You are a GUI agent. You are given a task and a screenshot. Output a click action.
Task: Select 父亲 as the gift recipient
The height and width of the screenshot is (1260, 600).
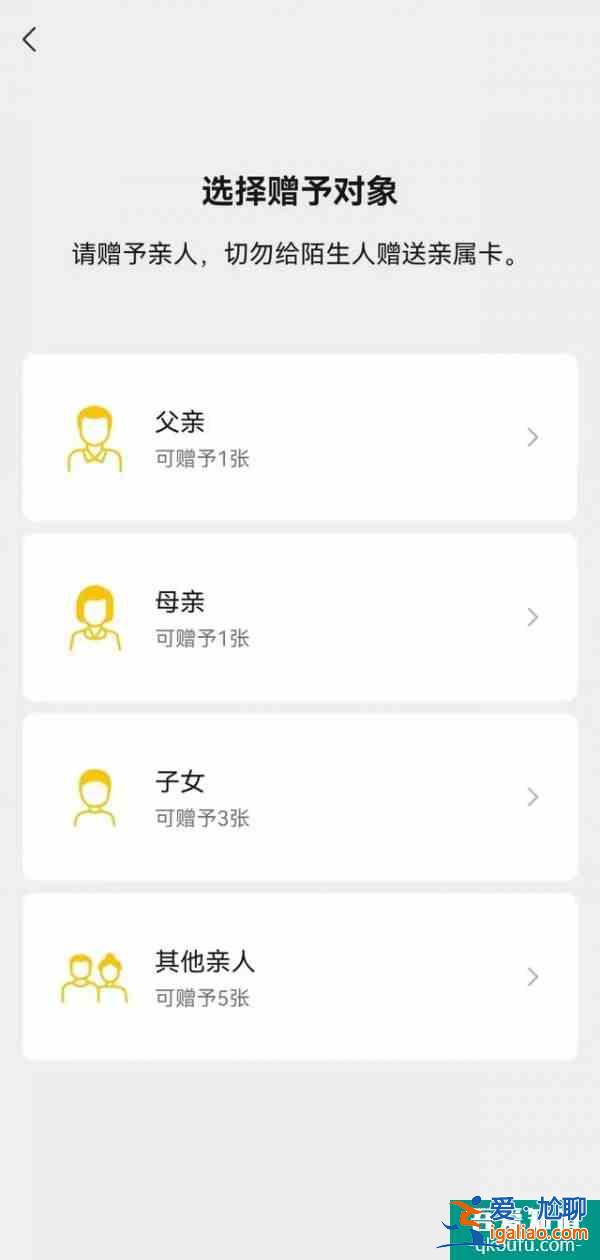pos(300,437)
